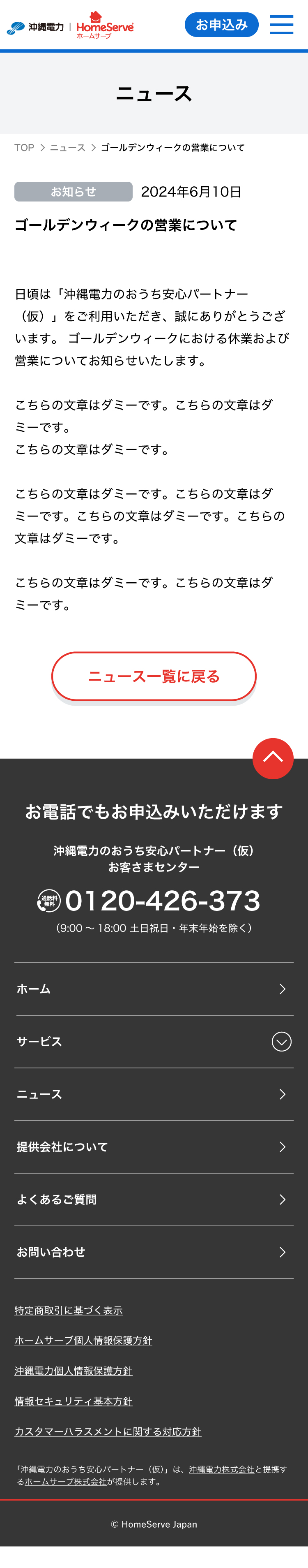Open ホームサーブ個人情報保護方針 link
This screenshot has width=308, height=1568.
(x=83, y=1340)
